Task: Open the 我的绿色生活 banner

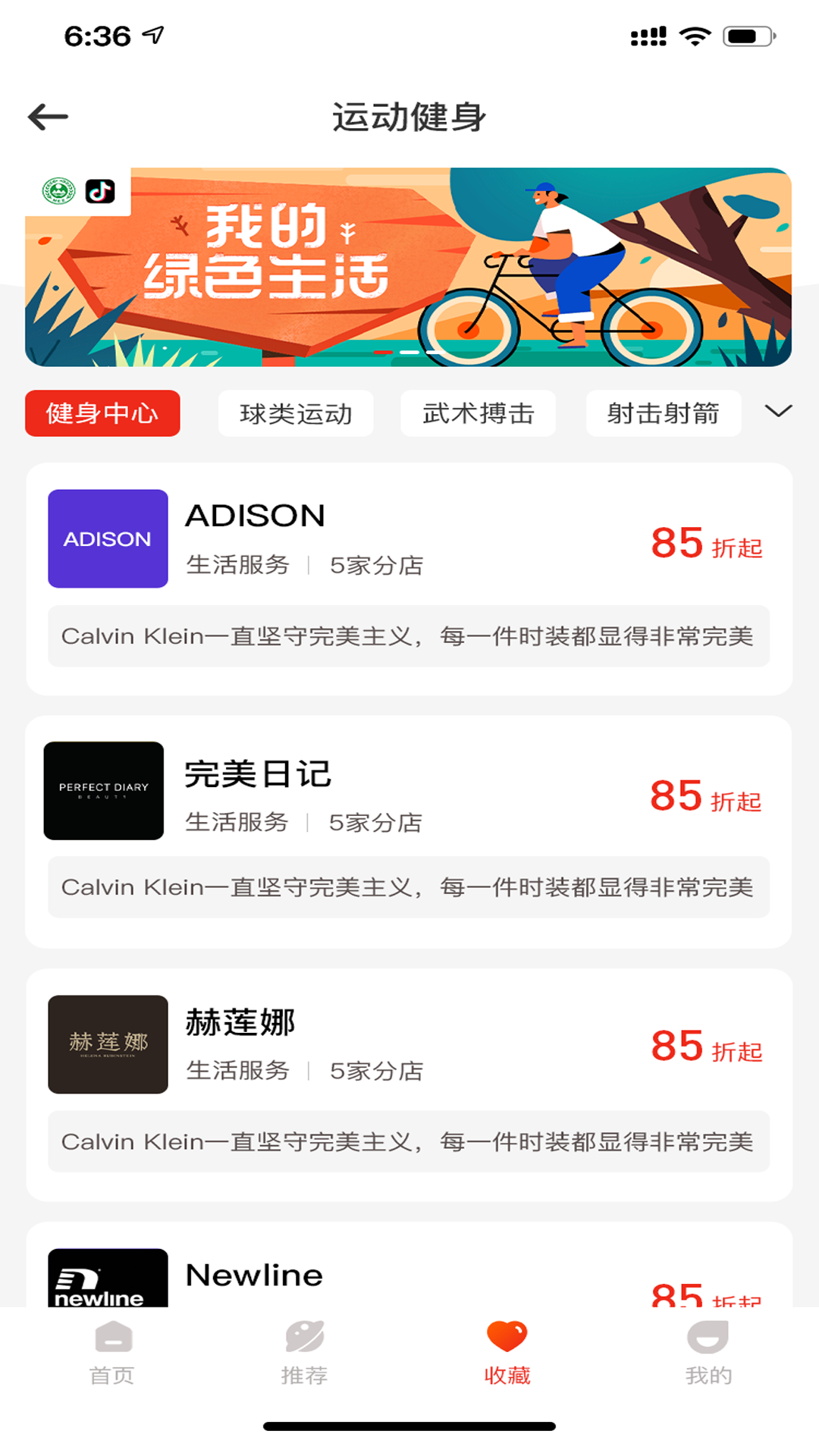Action: (x=408, y=267)
